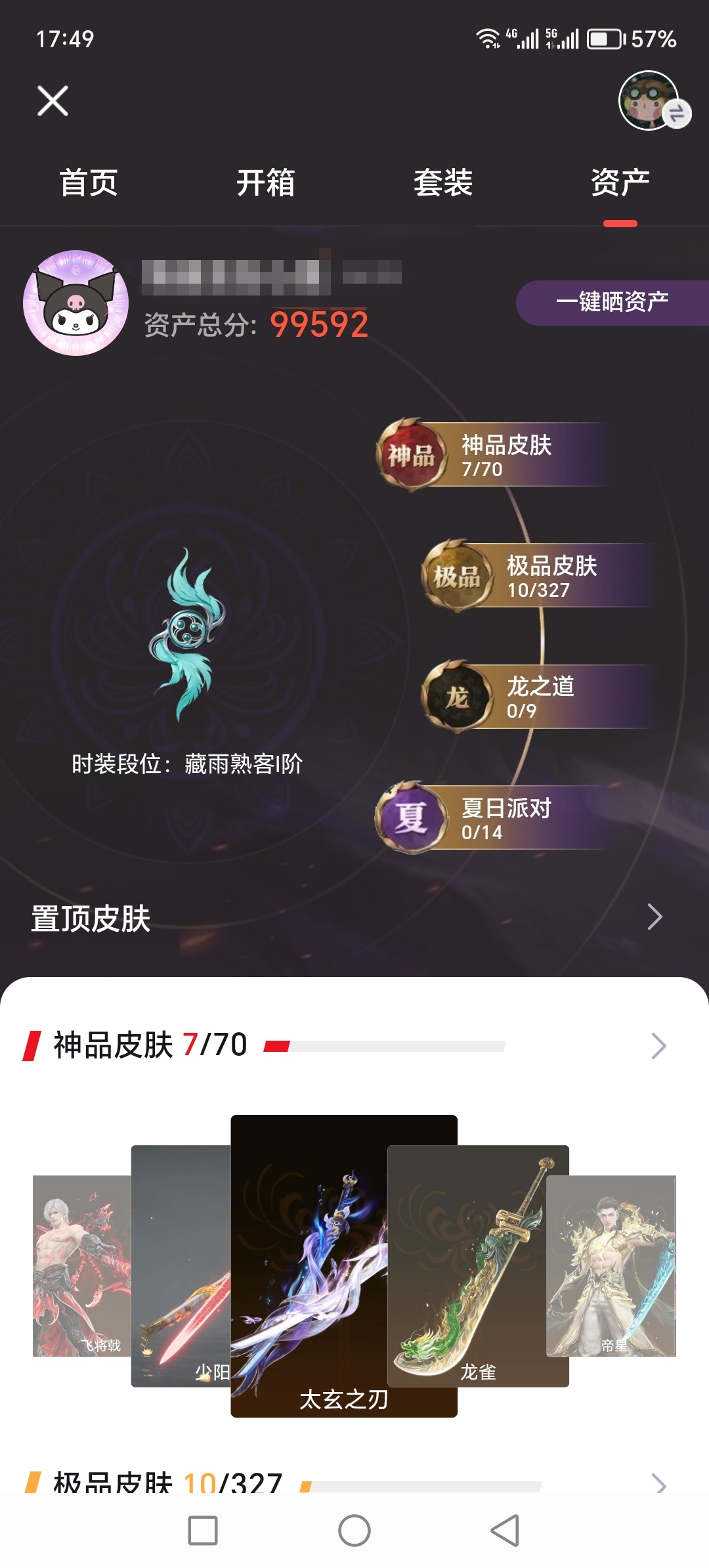Expand the 极品皮肤 10/327 section arrow
The height and width of the screenshot is (1568, 709).
(x=658, y=1483)
